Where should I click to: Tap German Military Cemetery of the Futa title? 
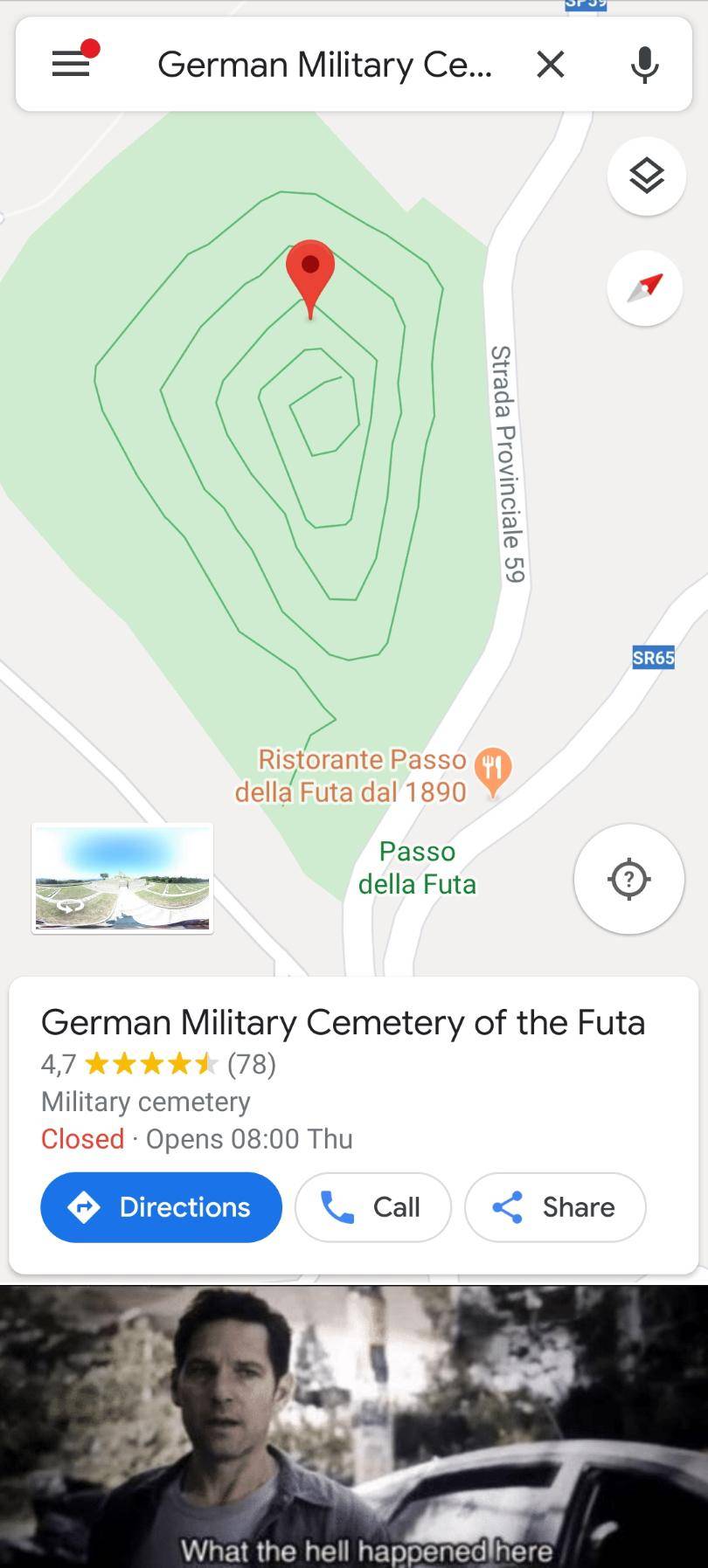[343, 1021]
